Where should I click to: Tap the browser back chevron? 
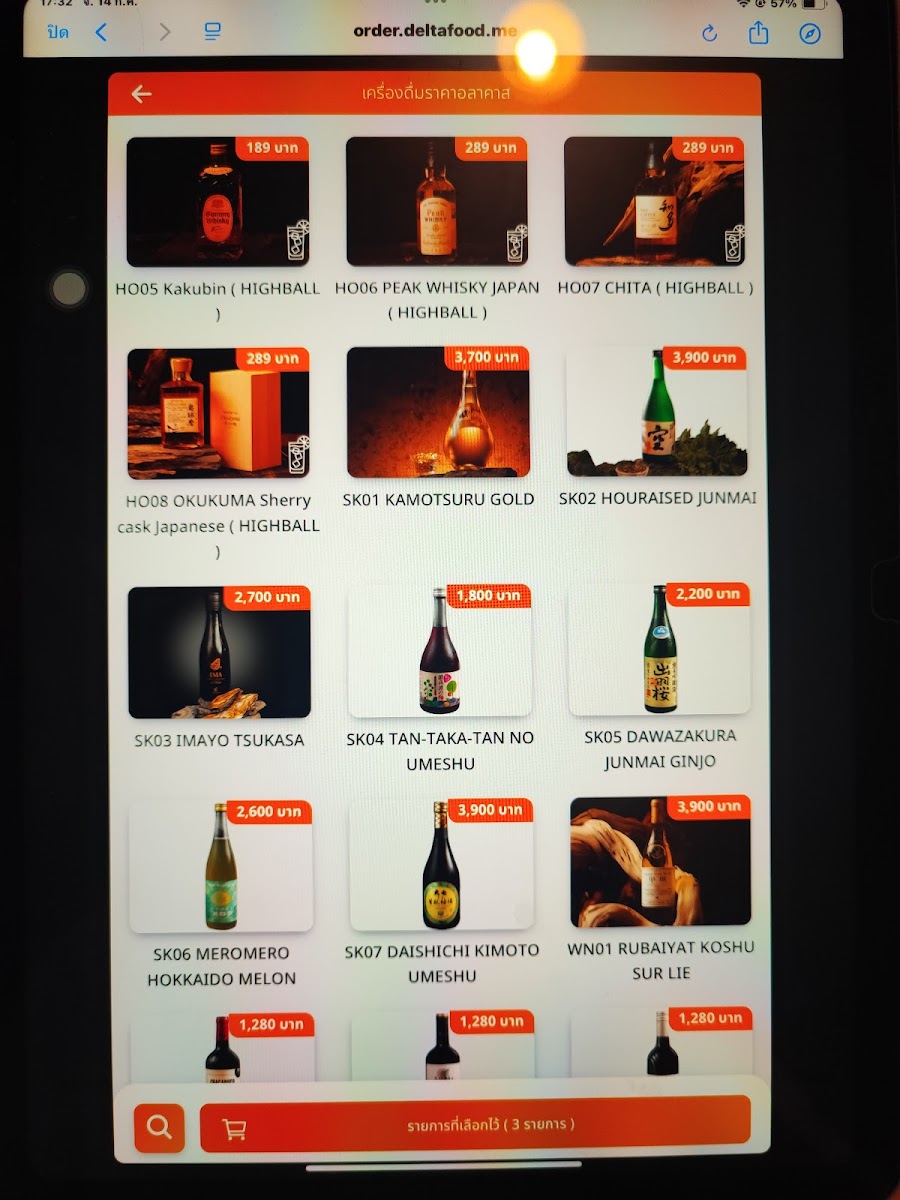(x=101, y=32)
